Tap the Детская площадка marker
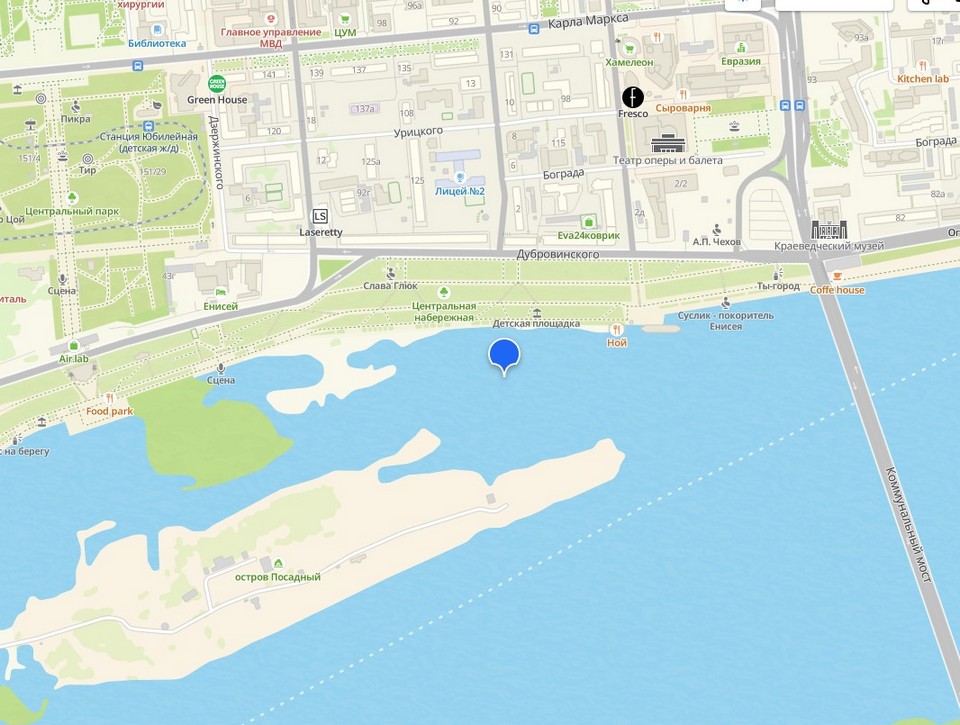Screen dimensions: 960x725 (537, 310)
